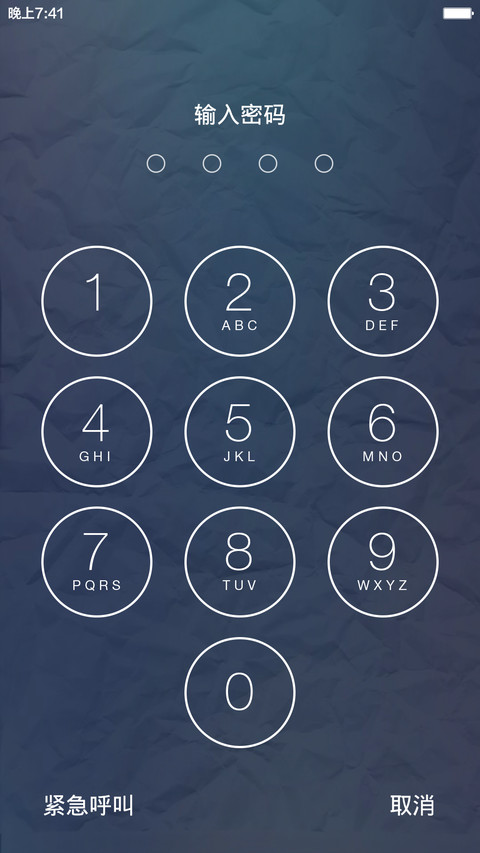Open 紧急呼叫 emergency call
The image size is (480, 853).
pyautogui.click(x=89, y=805)
